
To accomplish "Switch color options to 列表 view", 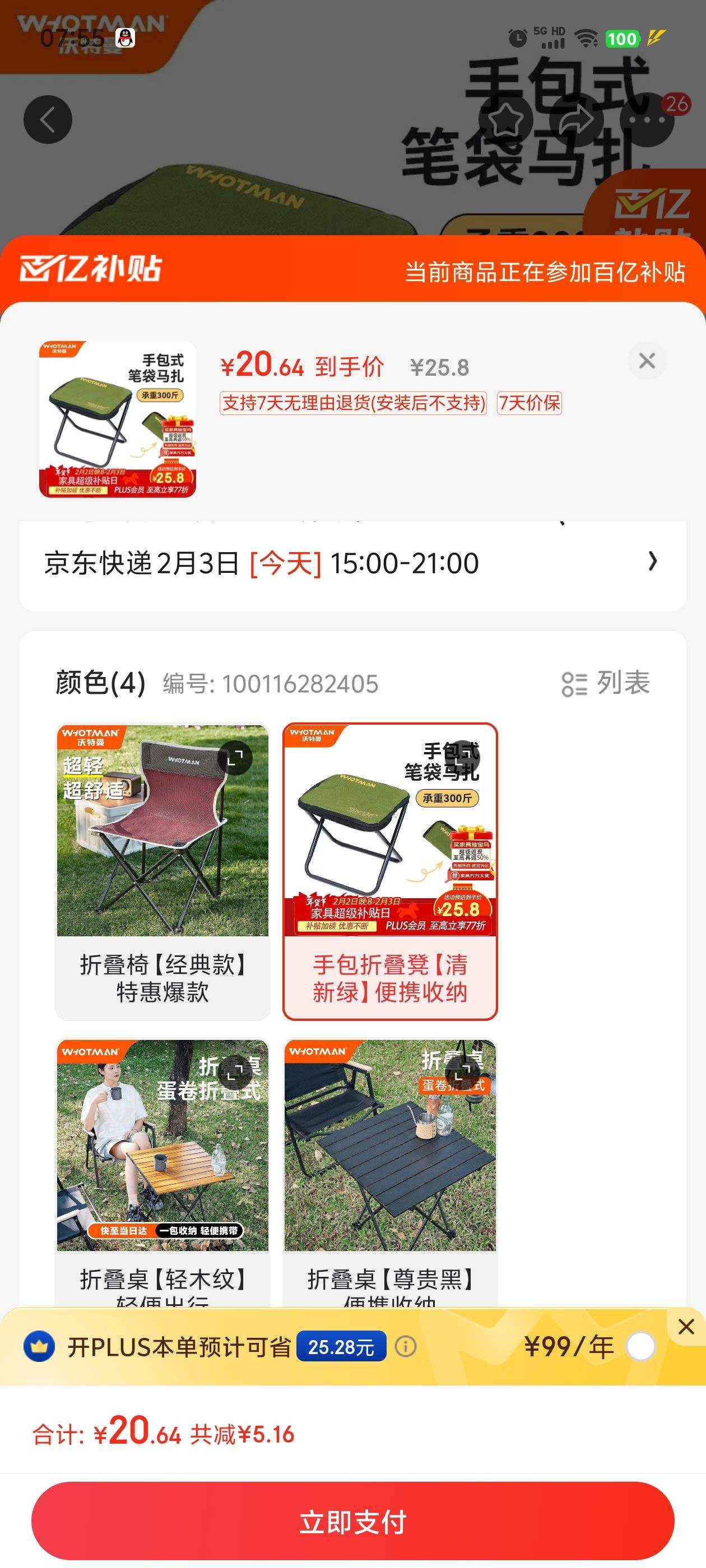I will click(606, 683).
